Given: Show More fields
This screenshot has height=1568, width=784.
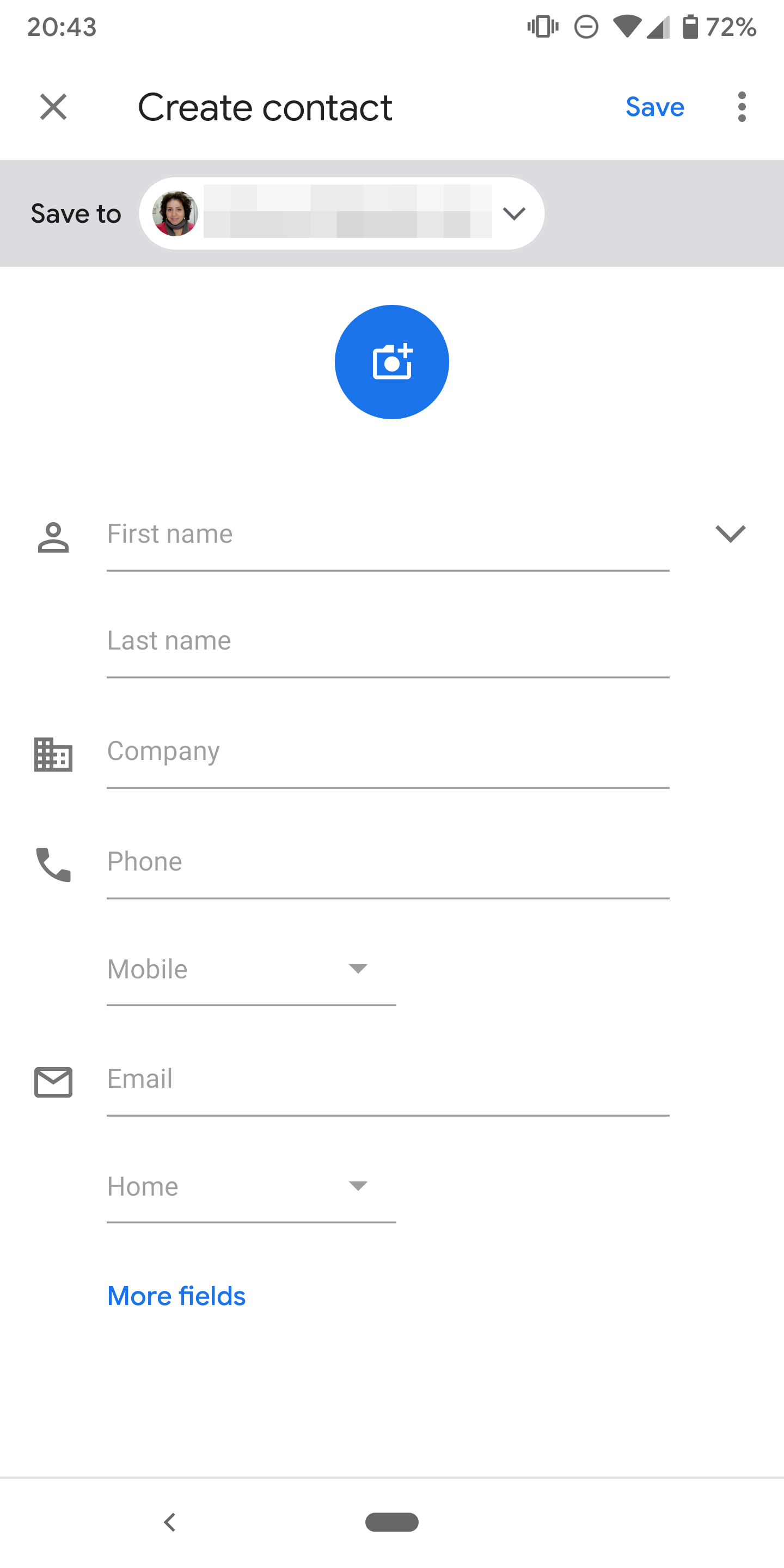Looking at the screenshot, I should tap(175, 1295).
